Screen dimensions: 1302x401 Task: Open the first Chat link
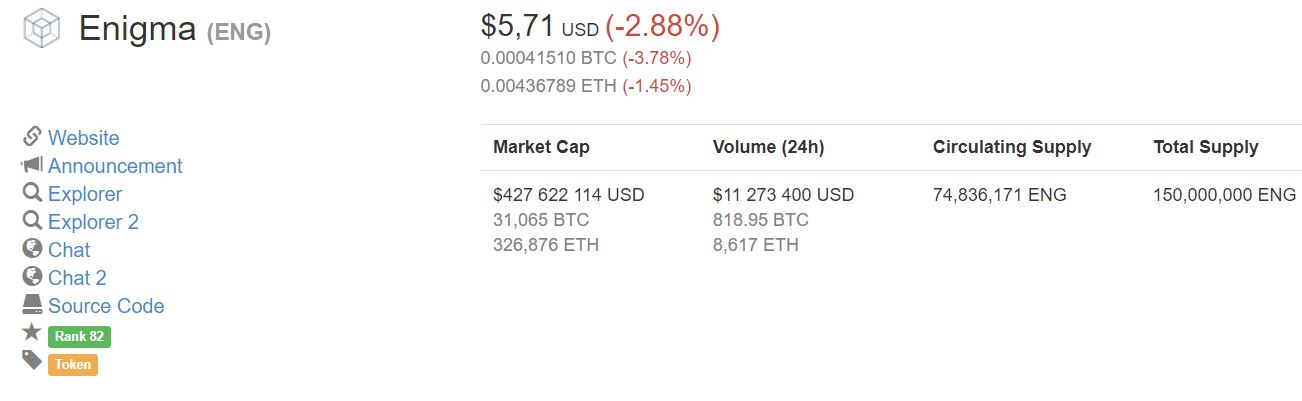(69, 250)
